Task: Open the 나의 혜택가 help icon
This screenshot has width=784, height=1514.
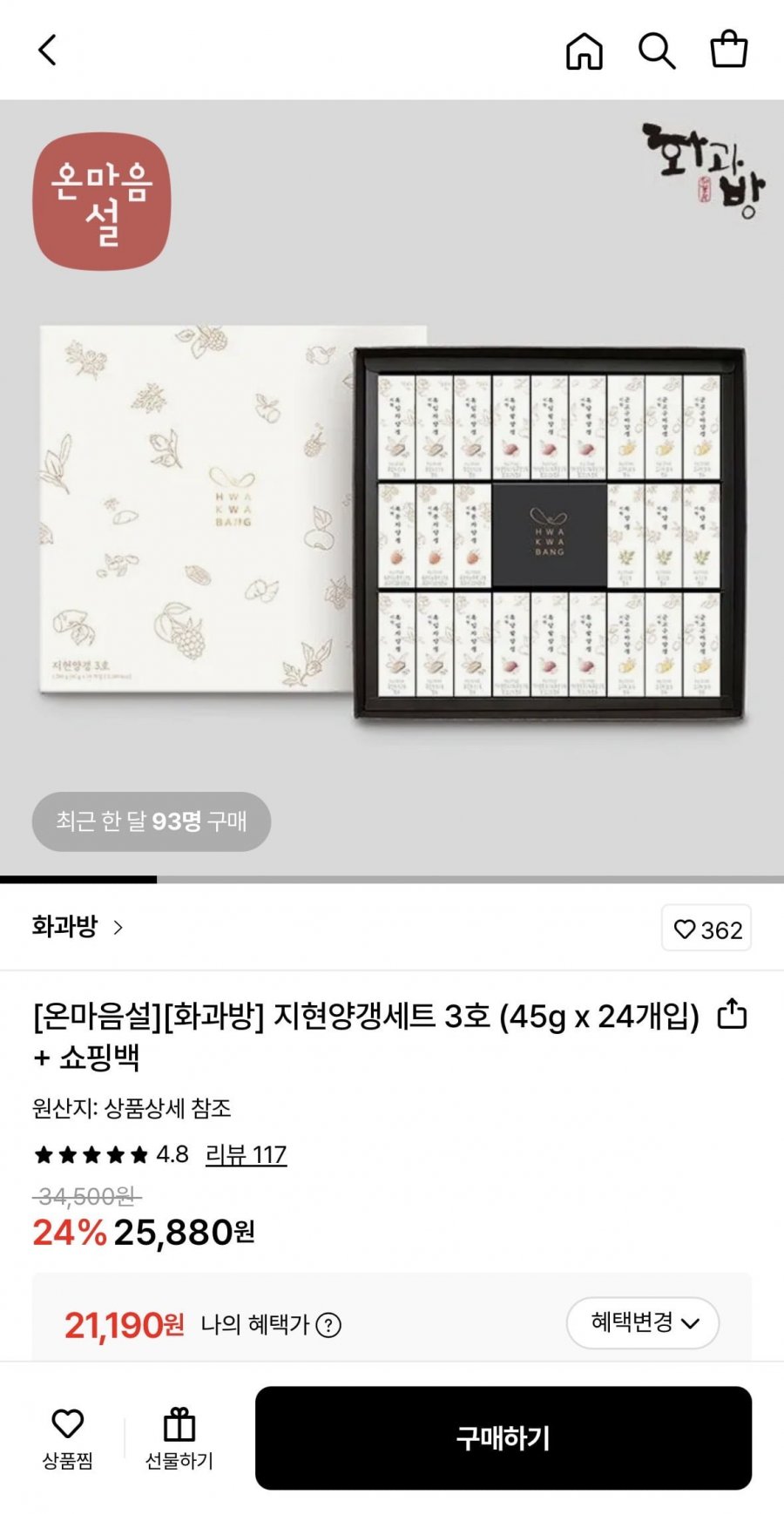Action: coord(328,1326)
